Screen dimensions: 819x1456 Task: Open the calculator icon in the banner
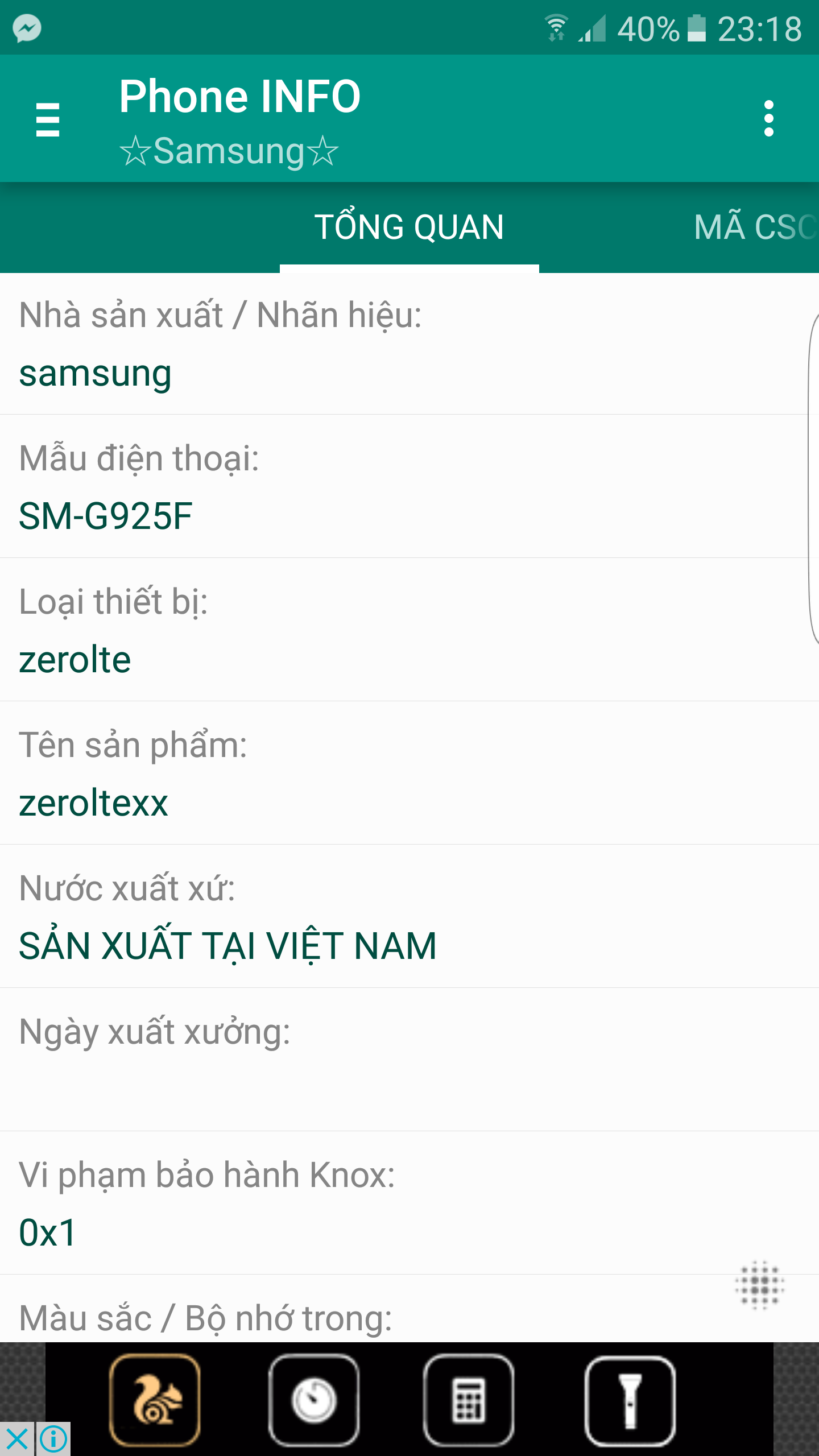(469, 1400)
